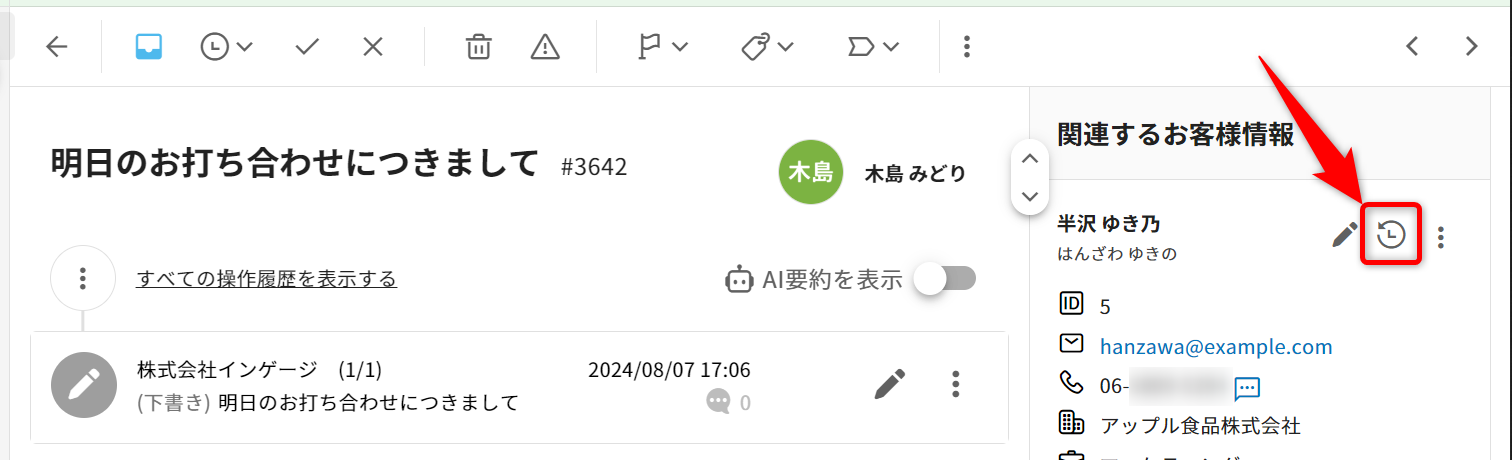Open the flag dropdown

click(x=662, y=47)
